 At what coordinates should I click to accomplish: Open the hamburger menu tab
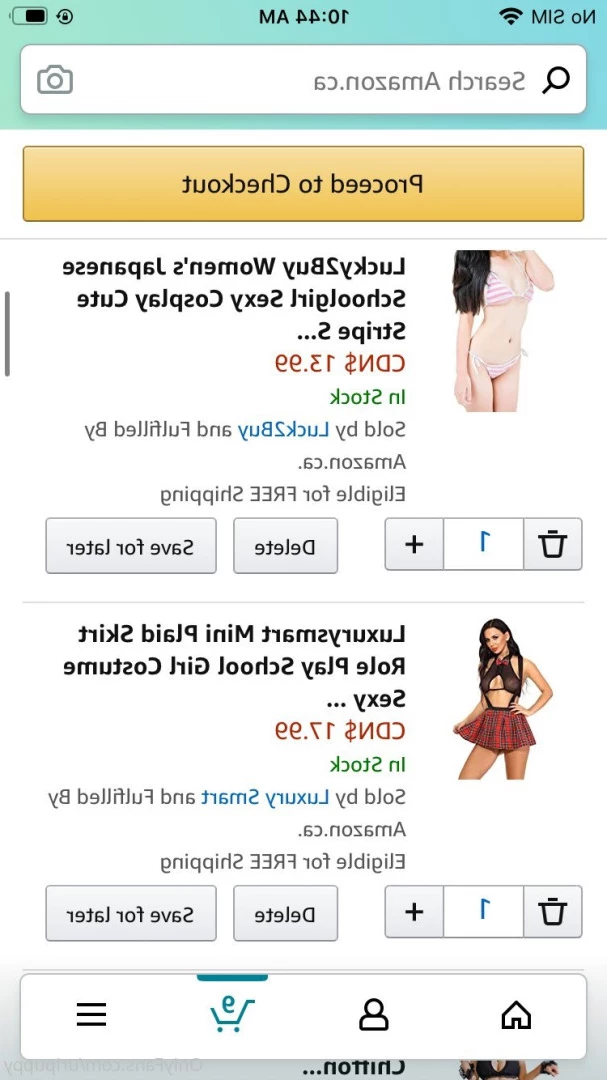(x=91, y=1015)
